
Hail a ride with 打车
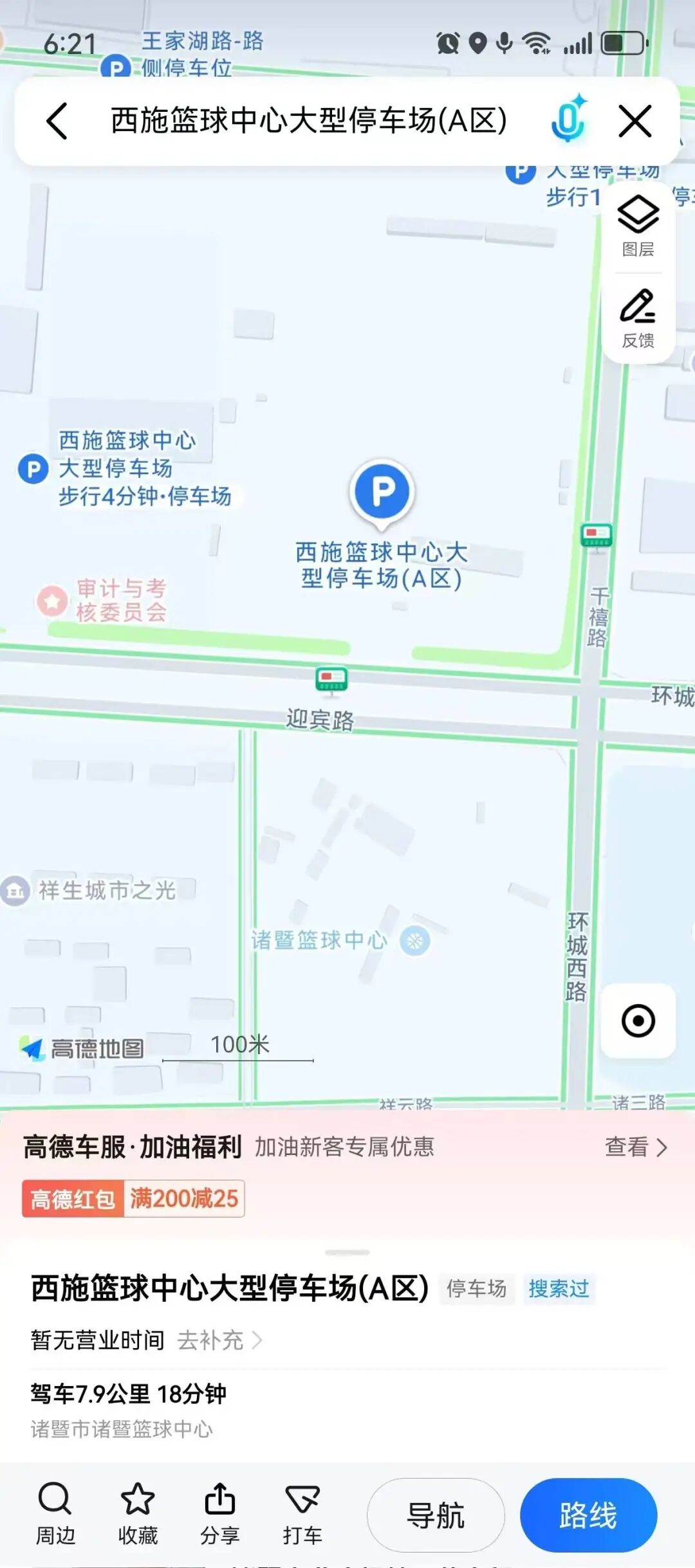pyautogui.click(x=302, y=1514)
